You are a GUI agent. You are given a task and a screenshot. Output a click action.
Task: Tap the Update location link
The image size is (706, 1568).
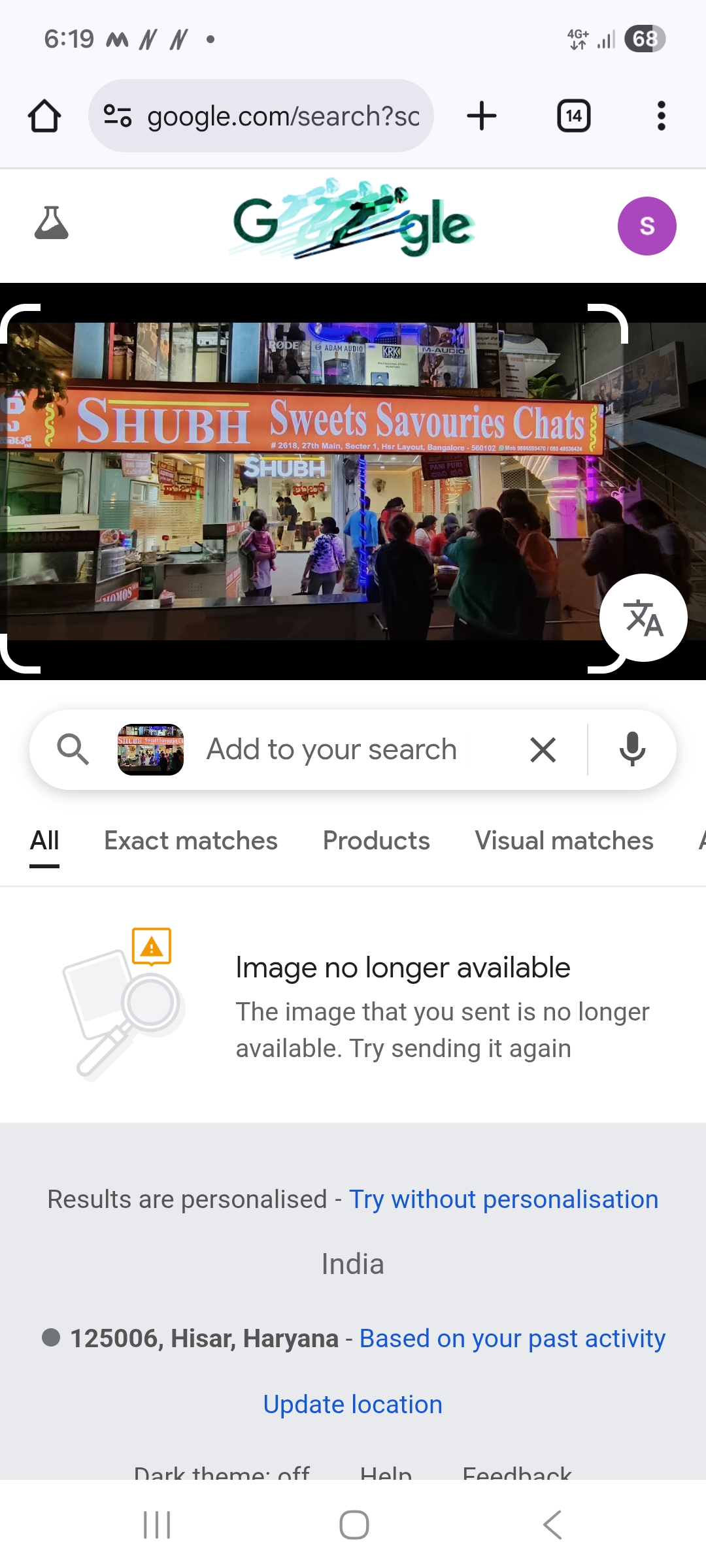tap(353, 1405)
